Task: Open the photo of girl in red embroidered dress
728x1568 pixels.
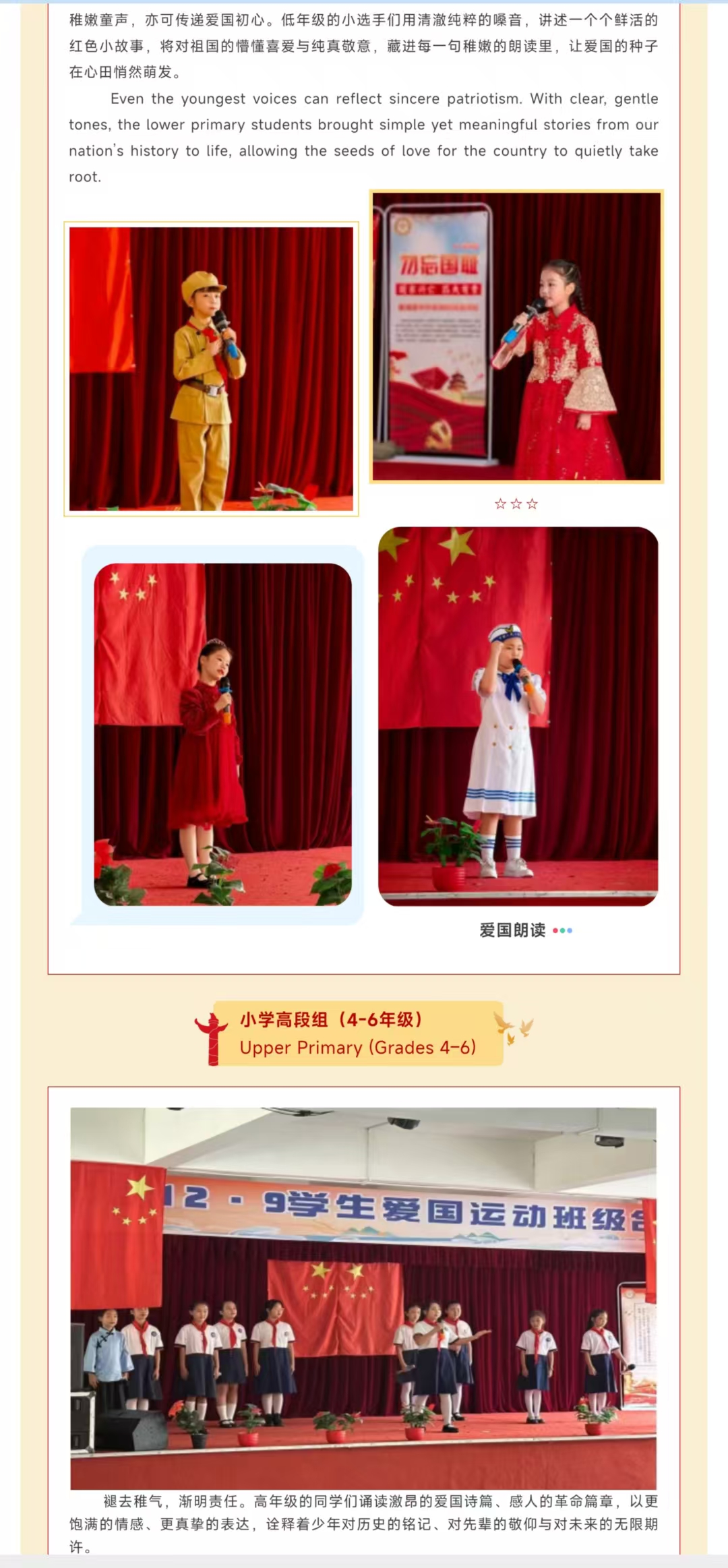Action: click(516, 336)
